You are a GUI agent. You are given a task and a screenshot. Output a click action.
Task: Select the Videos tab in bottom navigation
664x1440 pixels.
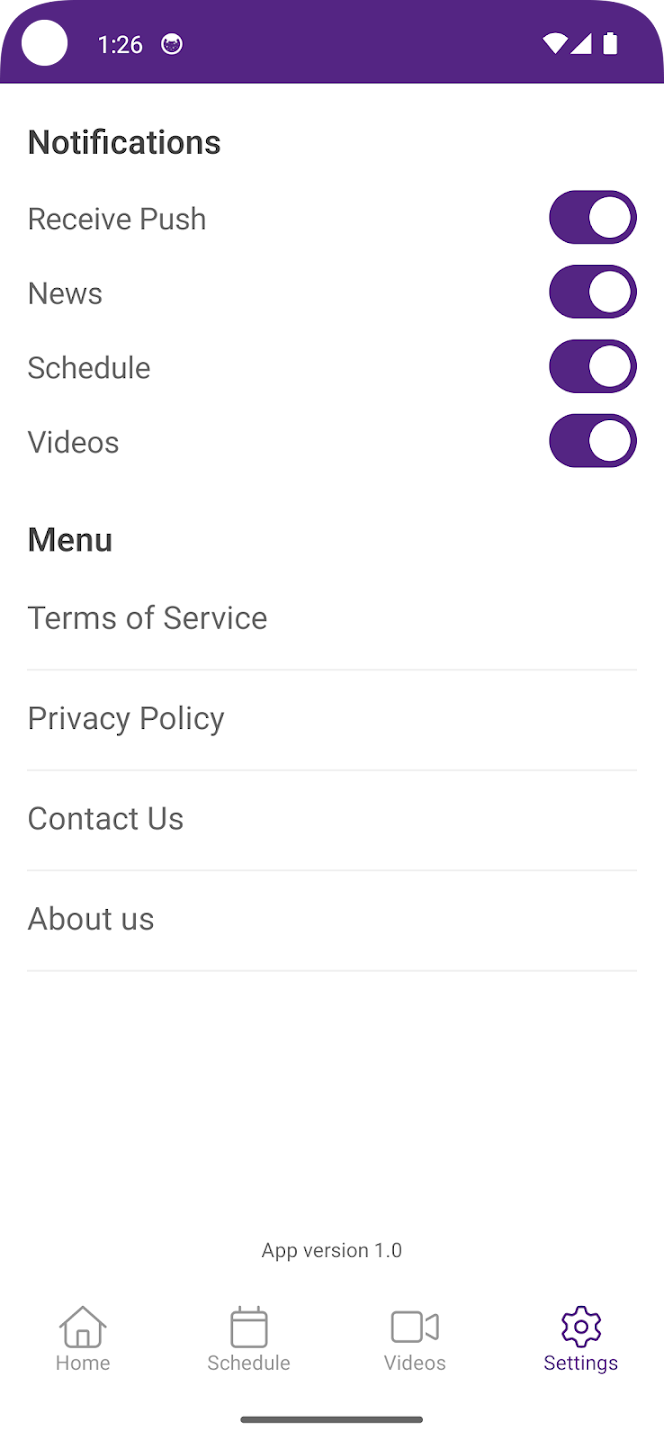tap(415, 1339)
